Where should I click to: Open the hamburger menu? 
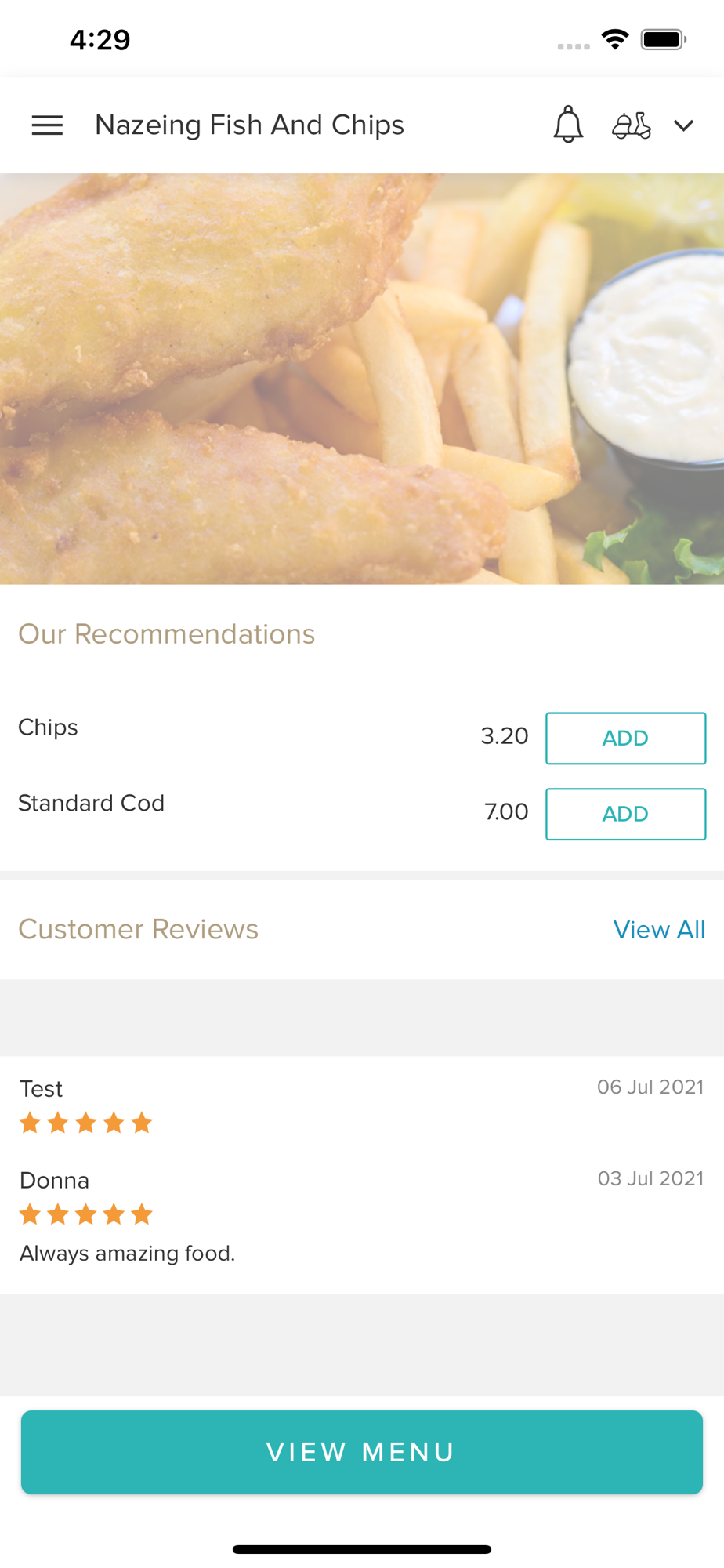coord(47,125)
